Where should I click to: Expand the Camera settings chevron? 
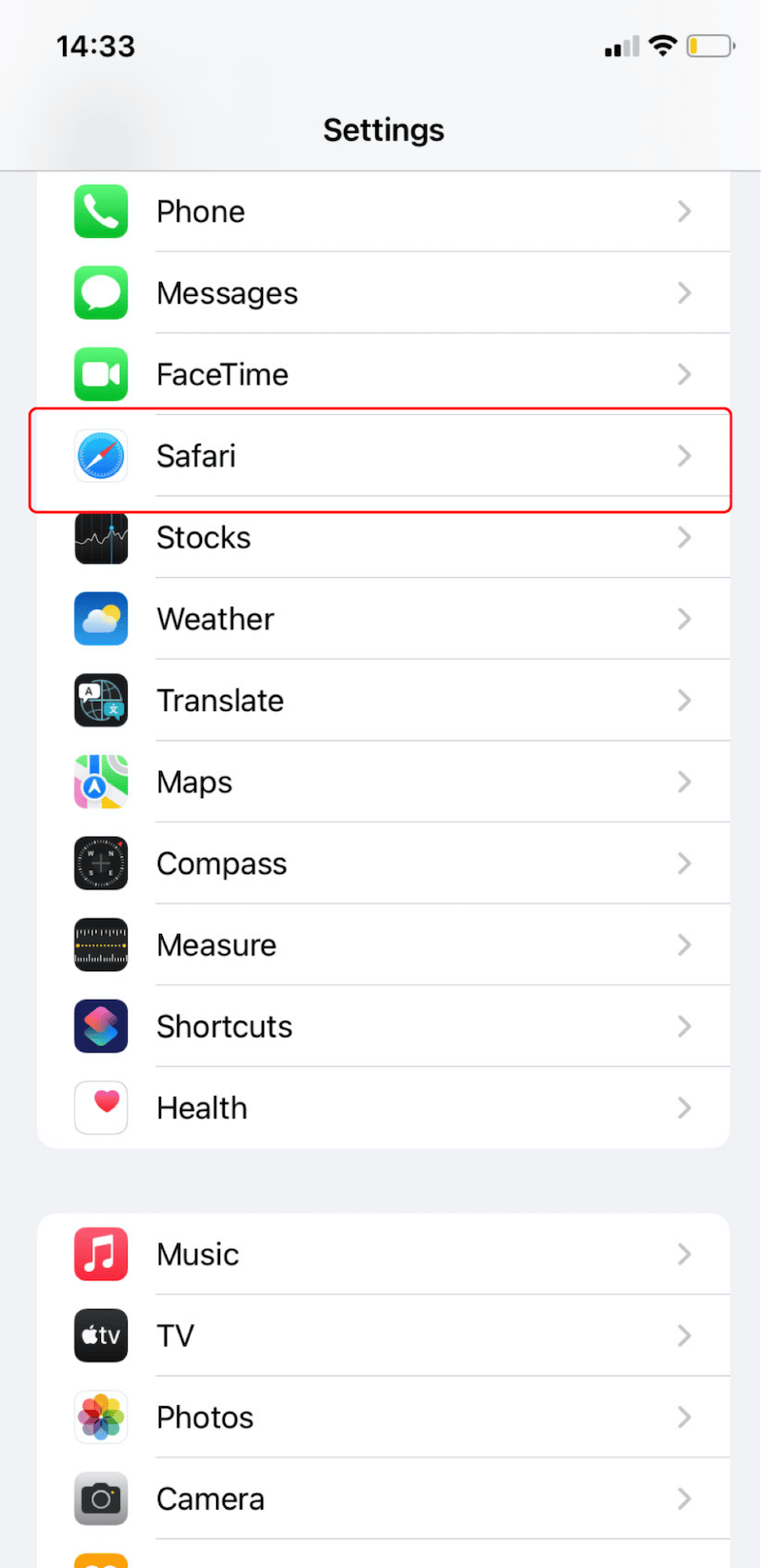coord(684,1499)
